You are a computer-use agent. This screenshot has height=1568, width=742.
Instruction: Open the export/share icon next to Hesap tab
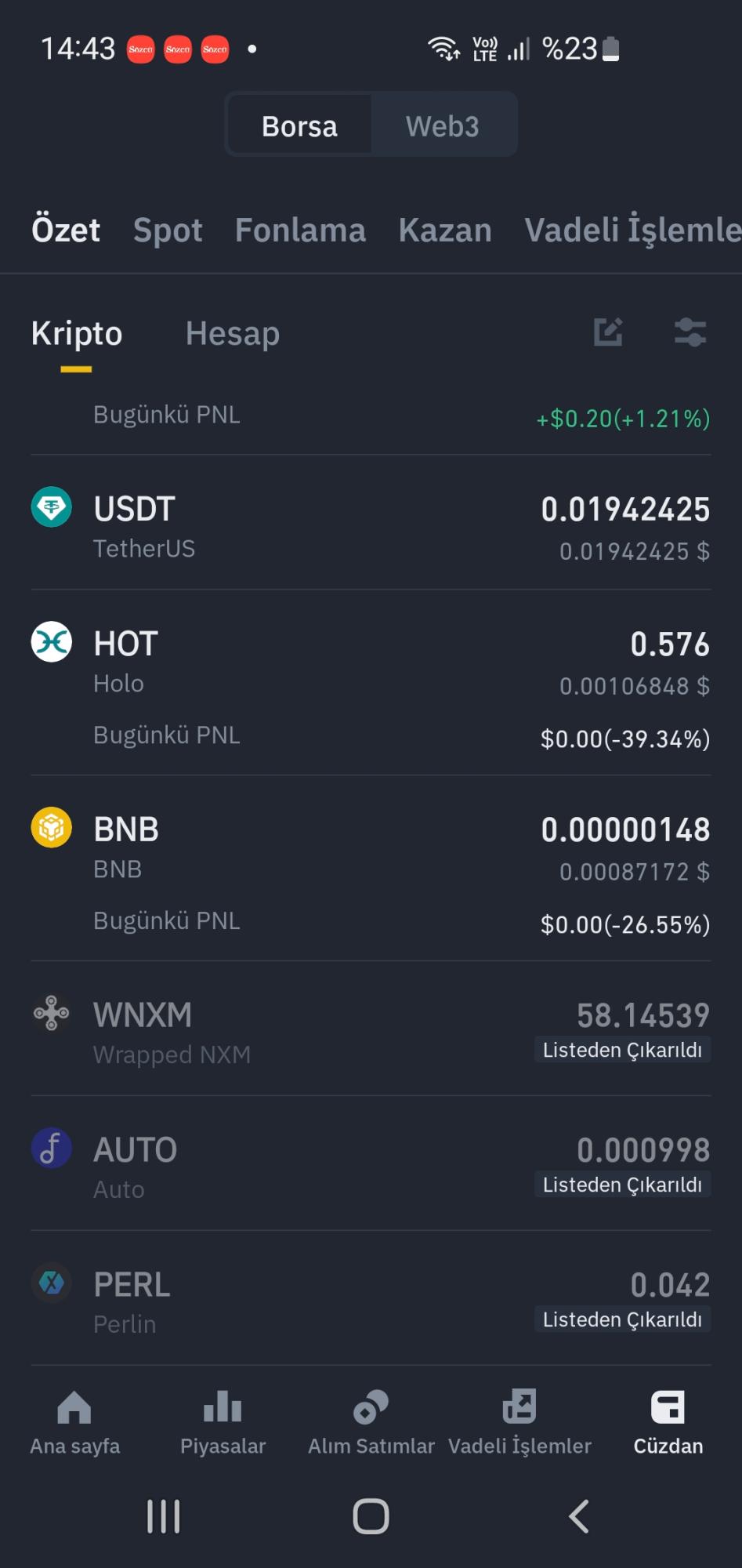pyautogui.click(x=609, y=332)
